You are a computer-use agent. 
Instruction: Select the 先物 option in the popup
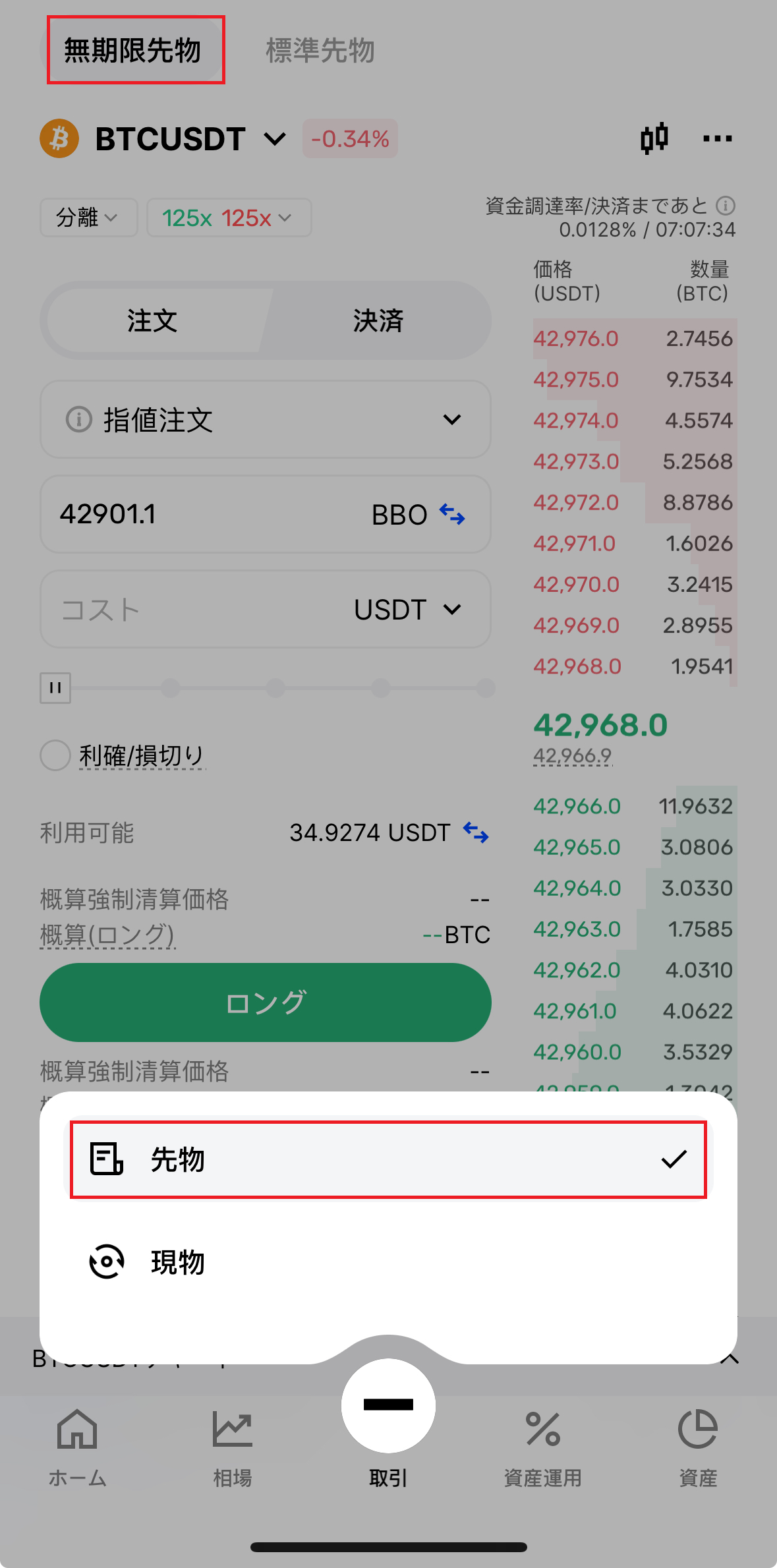(388, 1159)
